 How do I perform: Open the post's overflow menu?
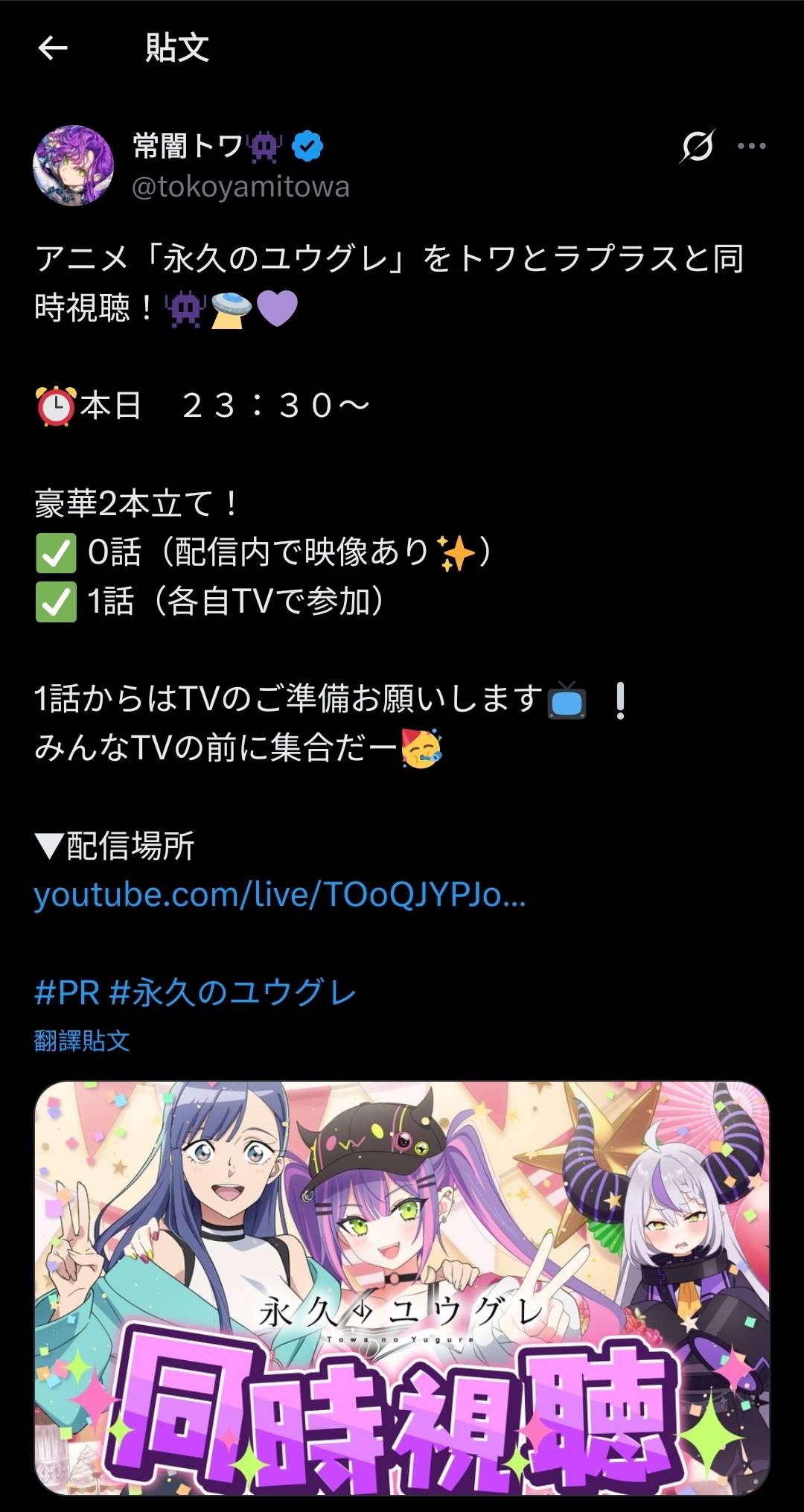[x=751, y=146]
